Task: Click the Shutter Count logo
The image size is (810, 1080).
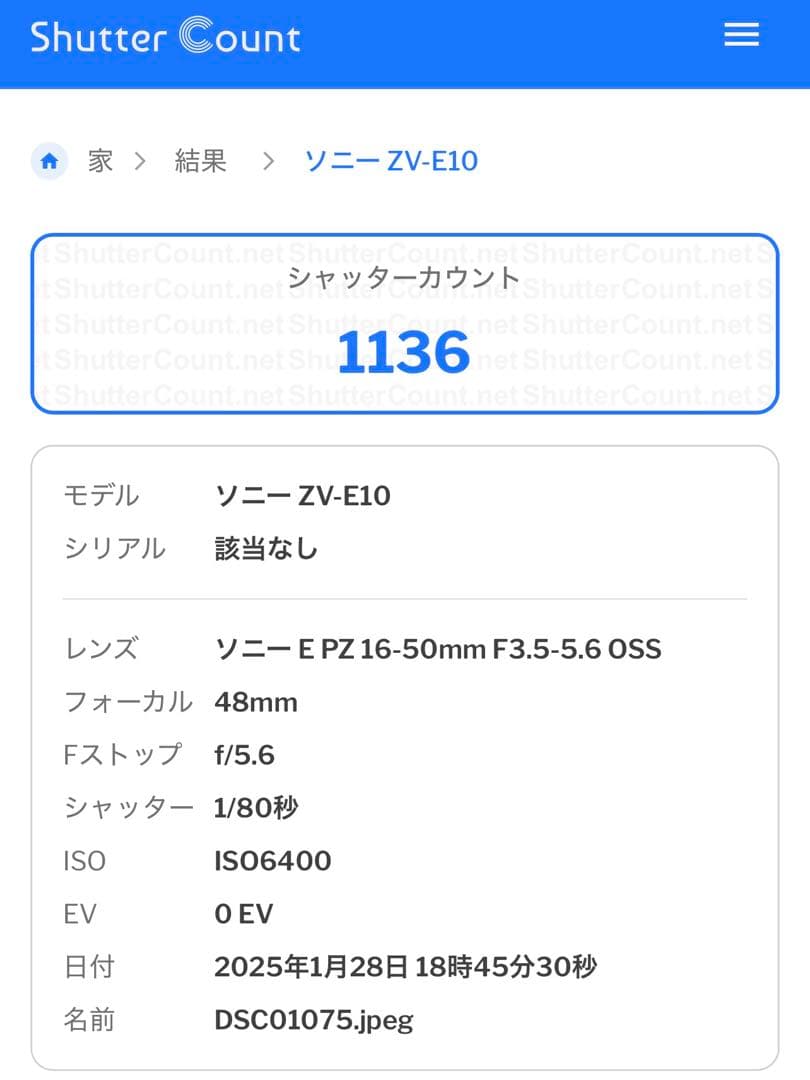Action: click(165, 37)
